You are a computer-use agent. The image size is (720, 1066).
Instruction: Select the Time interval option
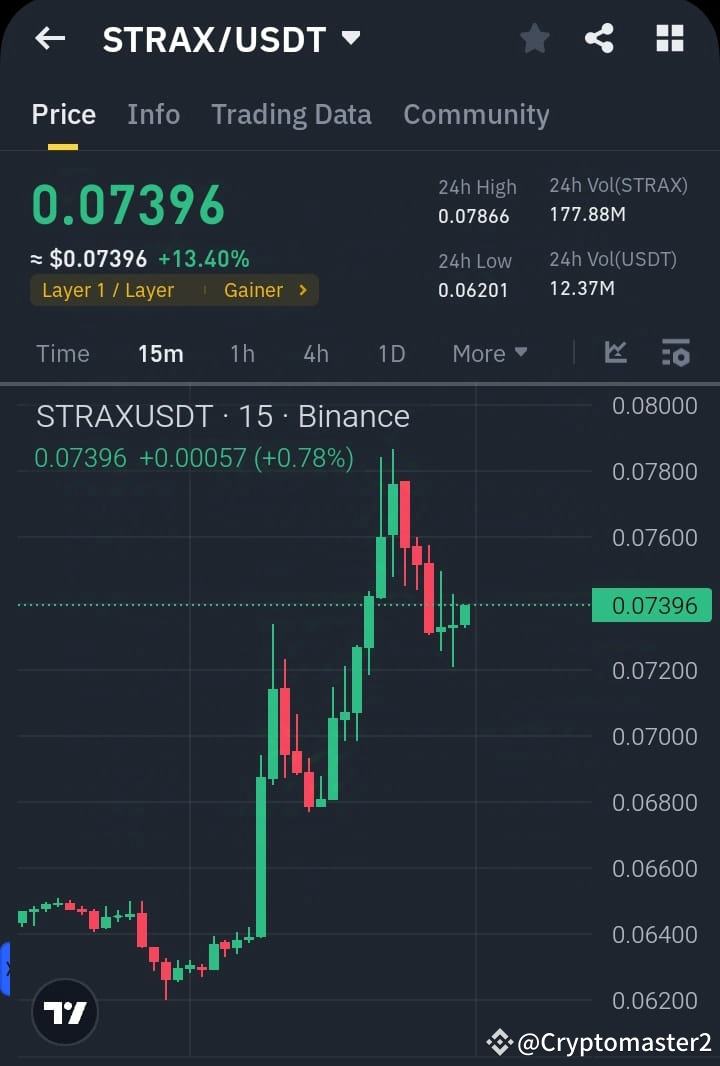[62, 353]
